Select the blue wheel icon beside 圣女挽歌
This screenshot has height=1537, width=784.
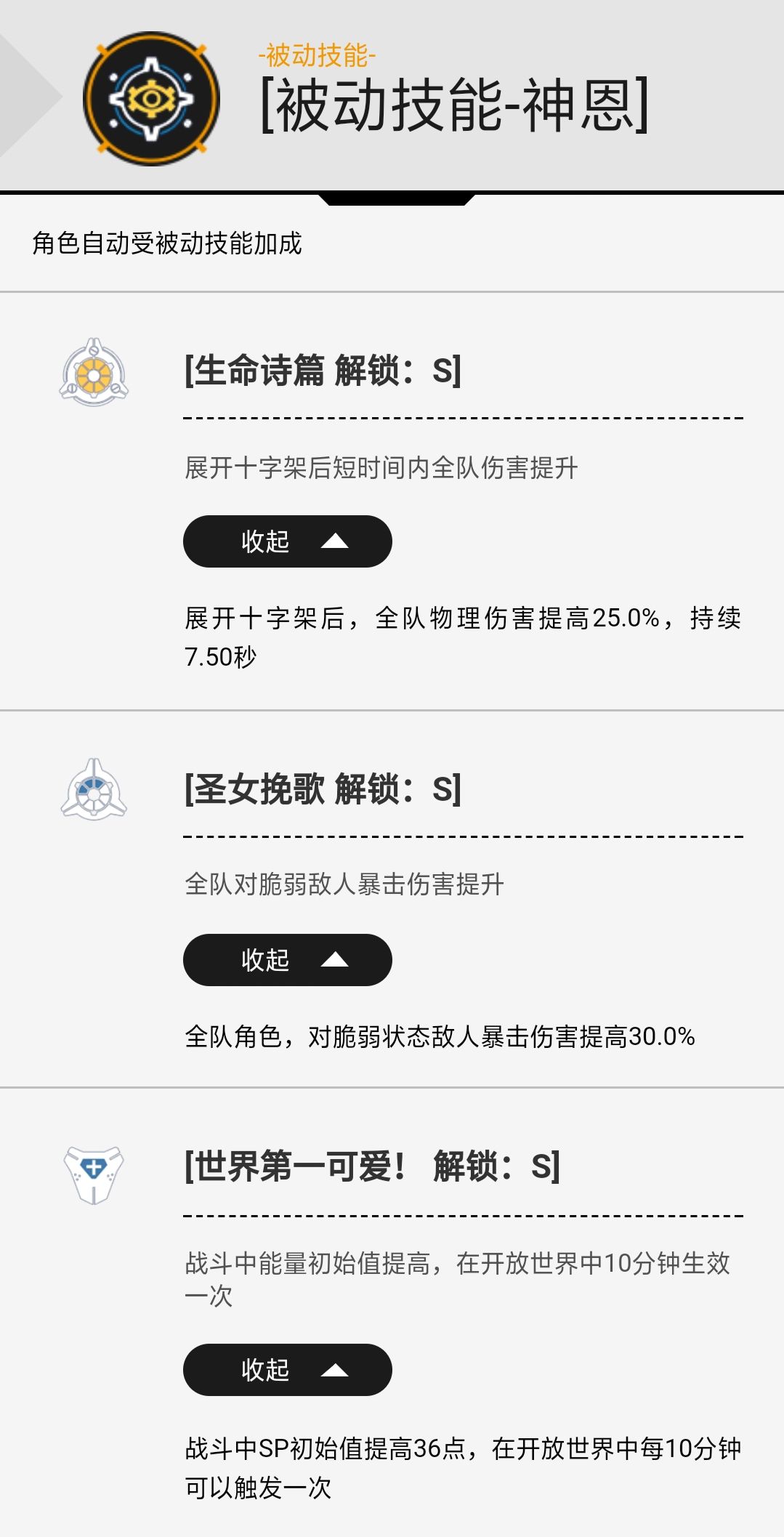tap(93, 794)
